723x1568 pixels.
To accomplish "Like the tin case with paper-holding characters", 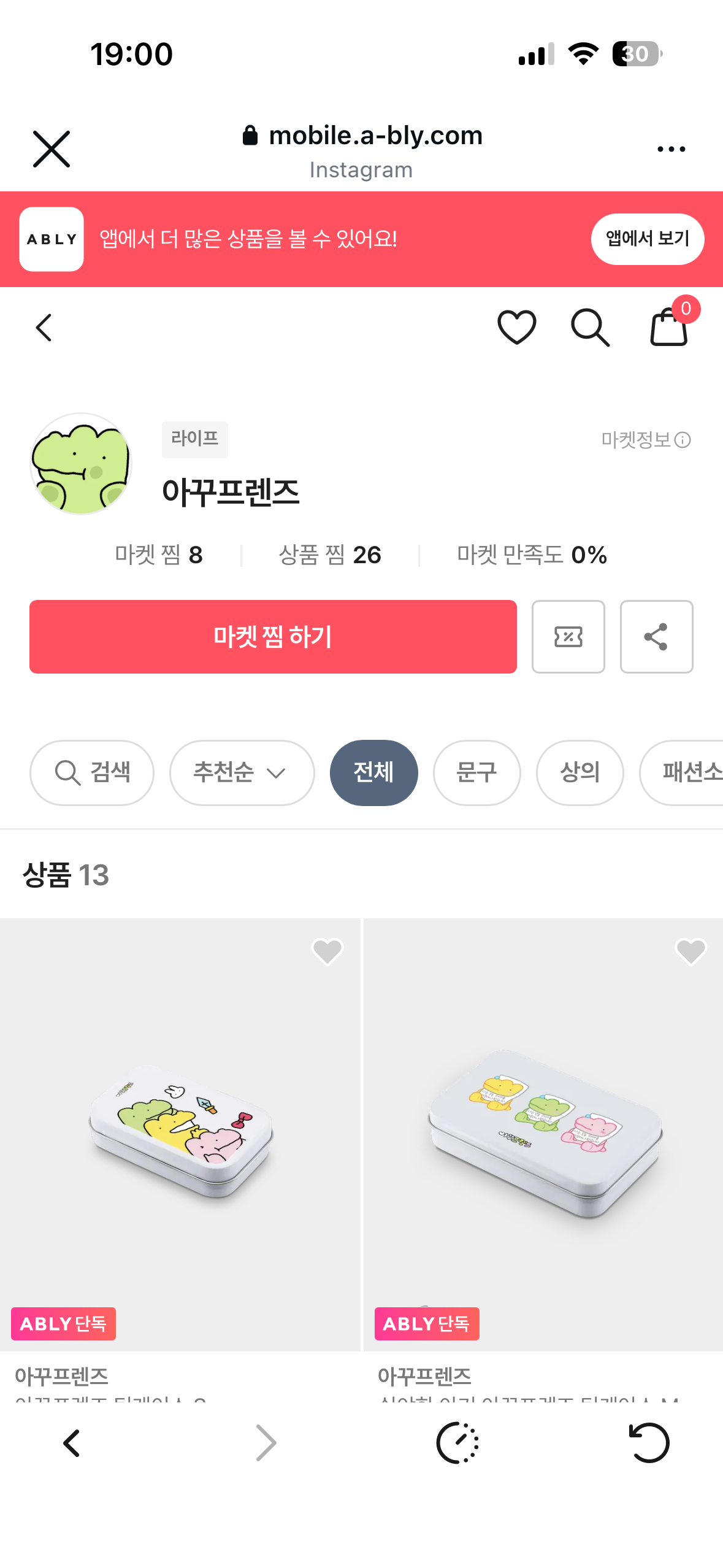I will coord(690,951).
